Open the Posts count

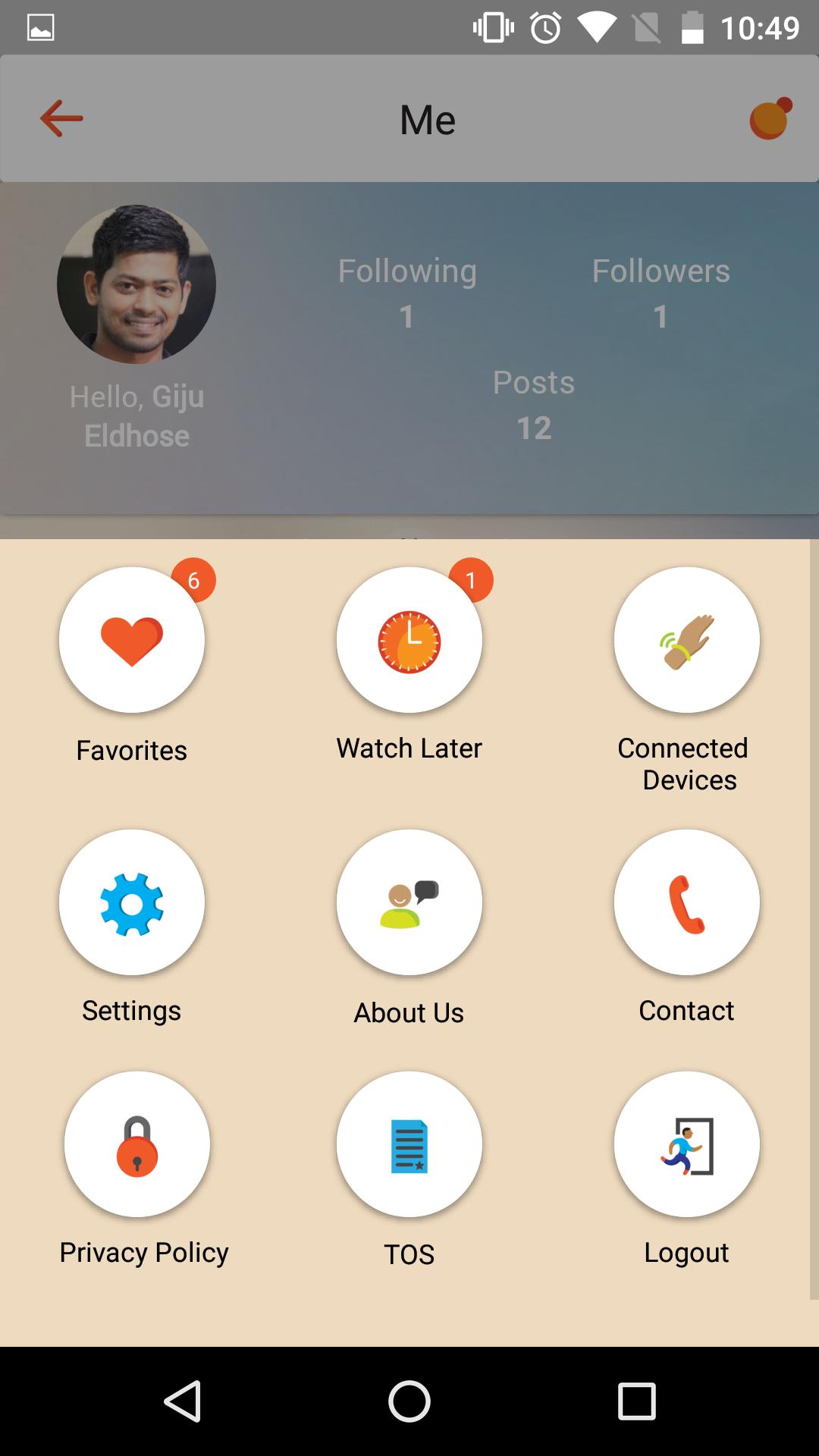pyautogui.click(x=533, y=404)
